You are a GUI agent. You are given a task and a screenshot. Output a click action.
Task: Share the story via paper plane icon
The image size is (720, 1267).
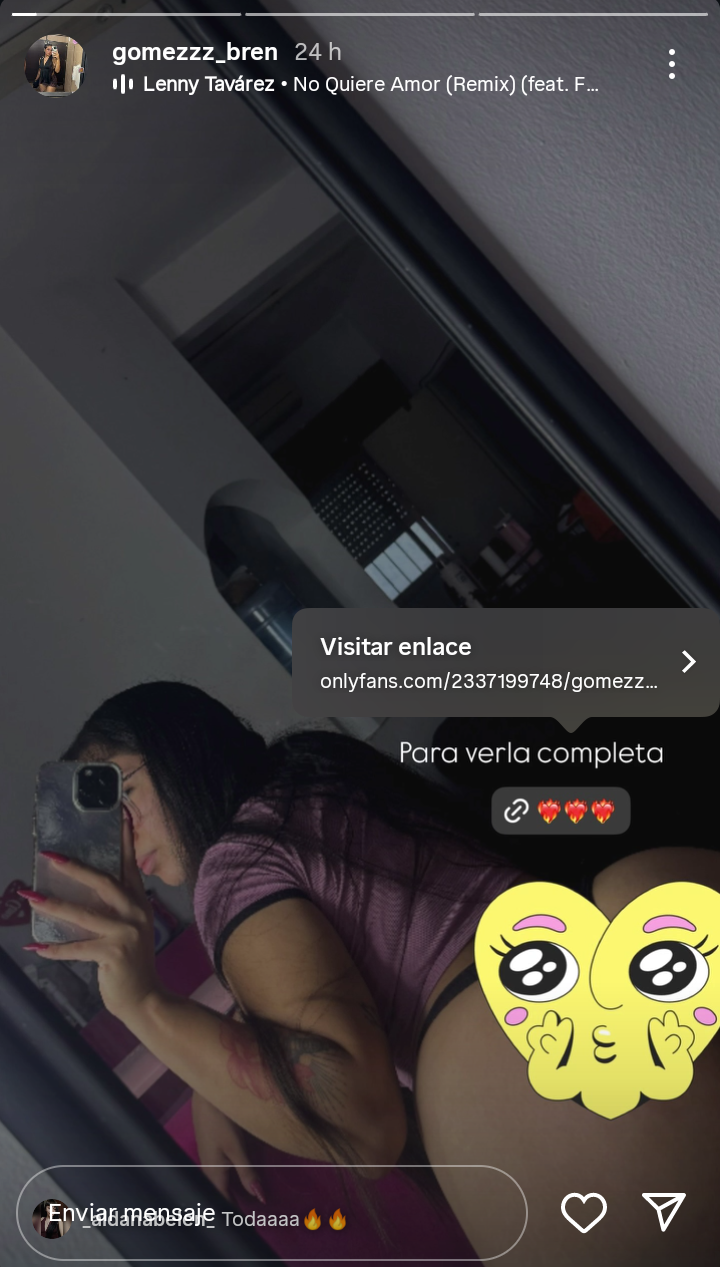pos(664,1212)
